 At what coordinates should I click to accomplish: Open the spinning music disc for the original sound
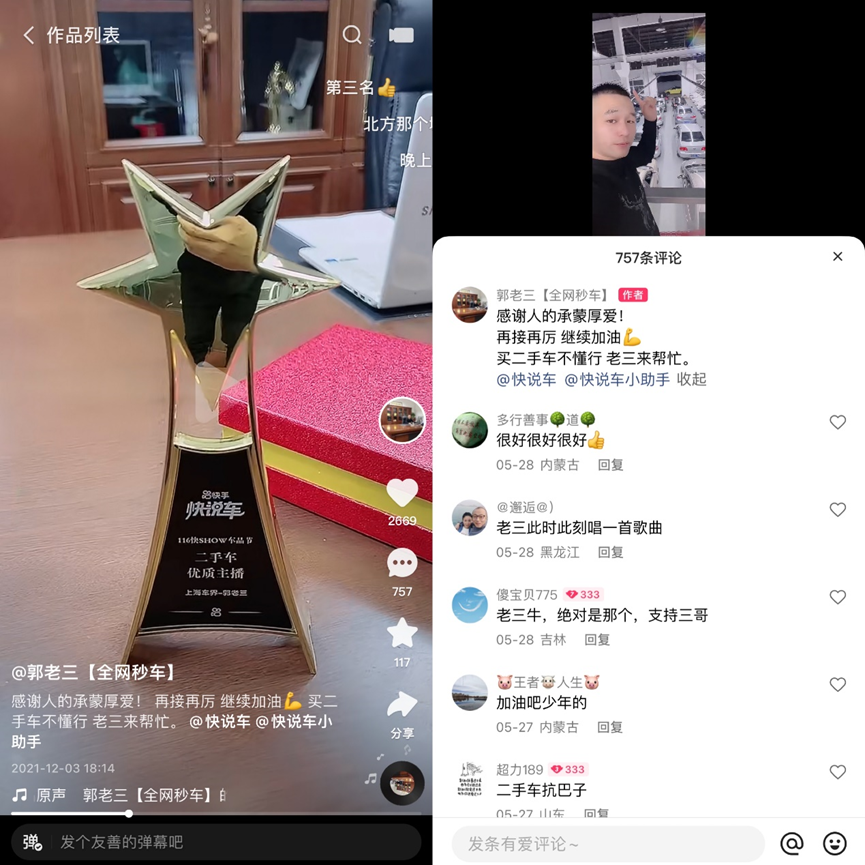(x=402, y=783)
